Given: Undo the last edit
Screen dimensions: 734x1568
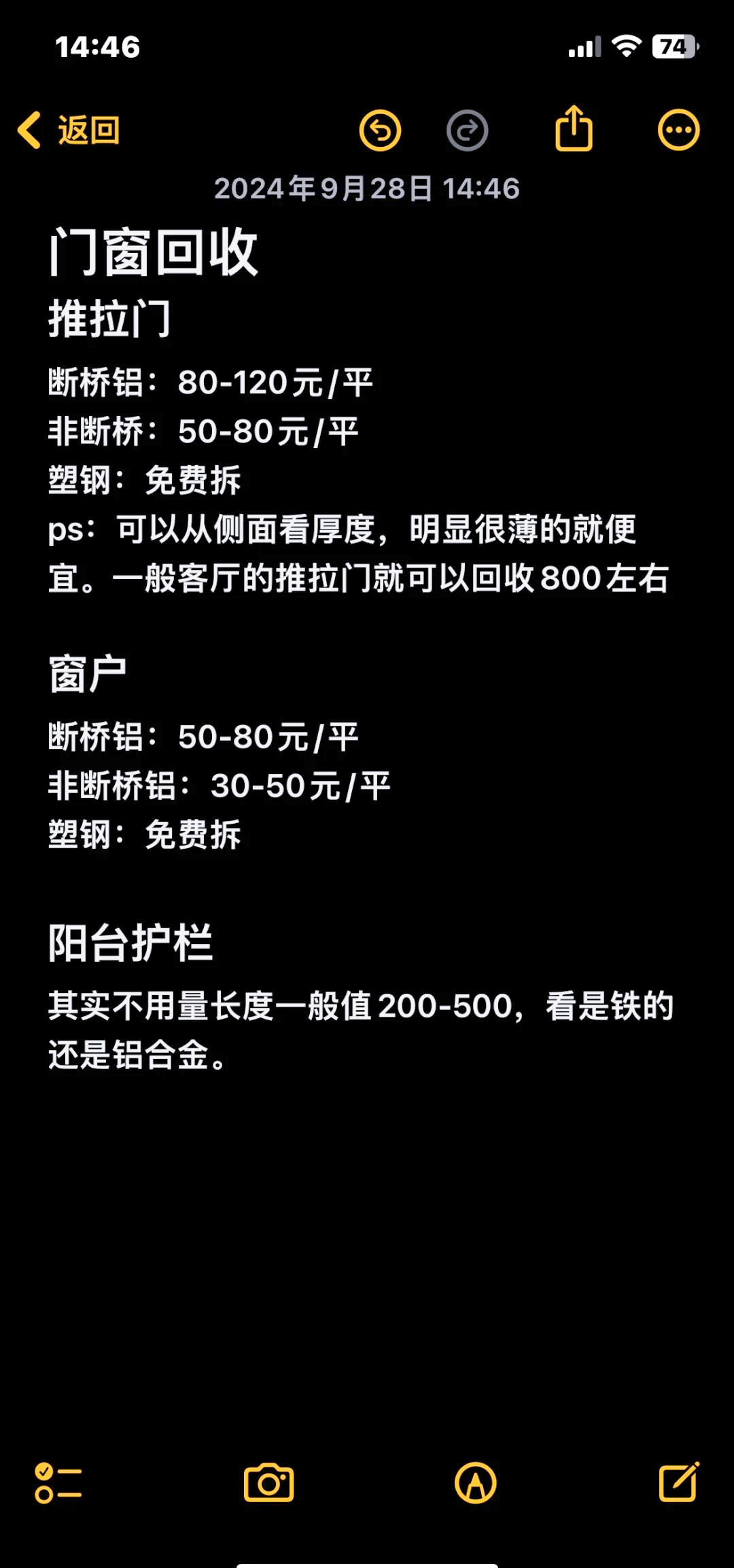Looking at the screenshot, I should [380, 130].
